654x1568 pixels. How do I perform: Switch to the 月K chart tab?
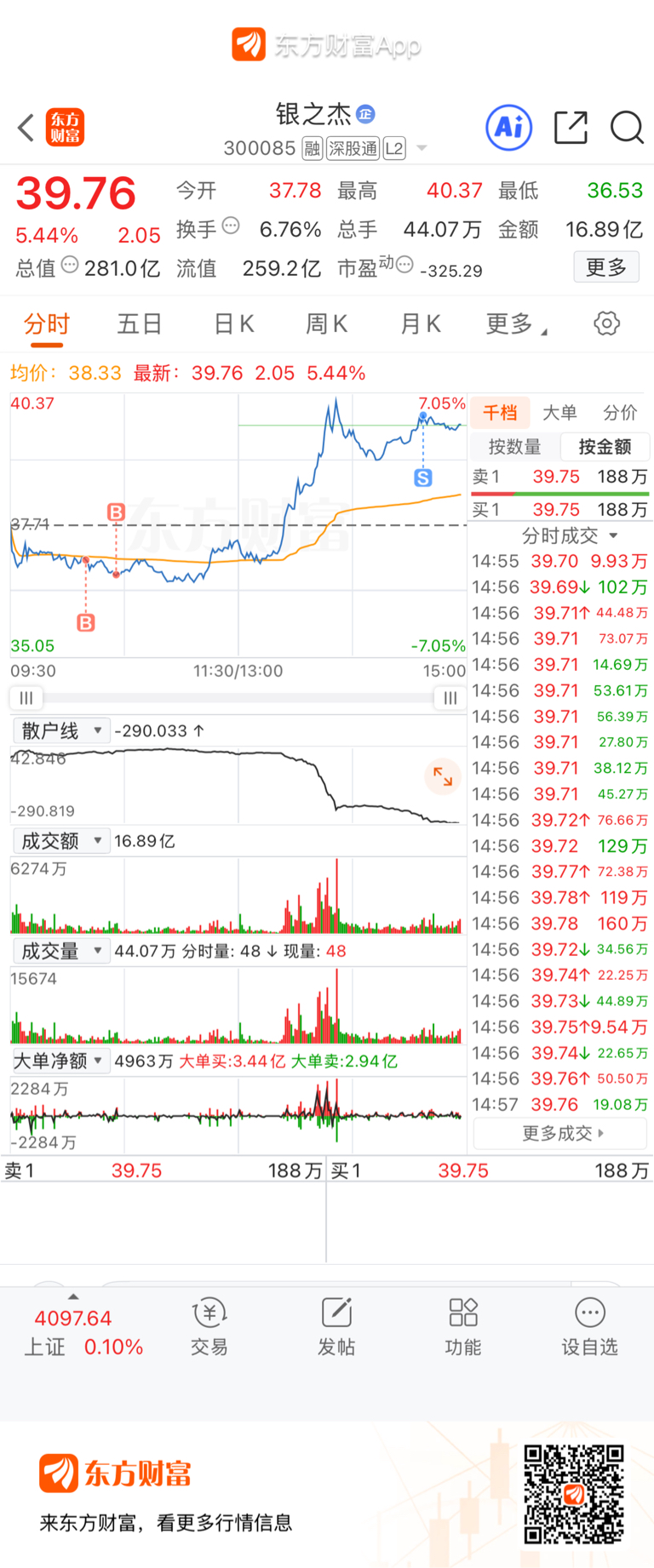click(x=421, y=323)
